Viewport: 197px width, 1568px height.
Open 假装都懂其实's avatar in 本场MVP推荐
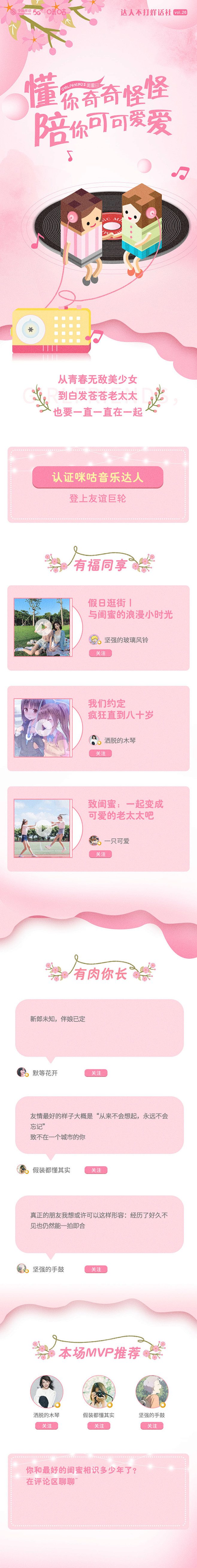[99, 1391]
